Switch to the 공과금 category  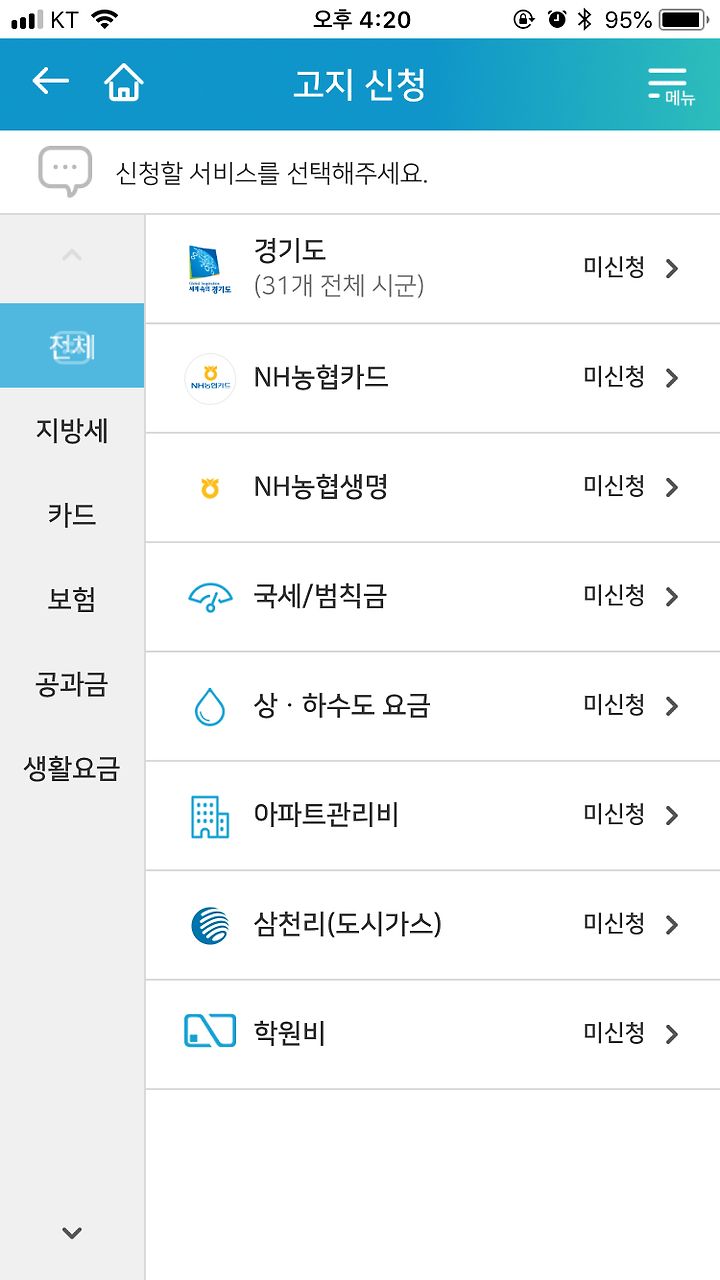coord(72,684)
